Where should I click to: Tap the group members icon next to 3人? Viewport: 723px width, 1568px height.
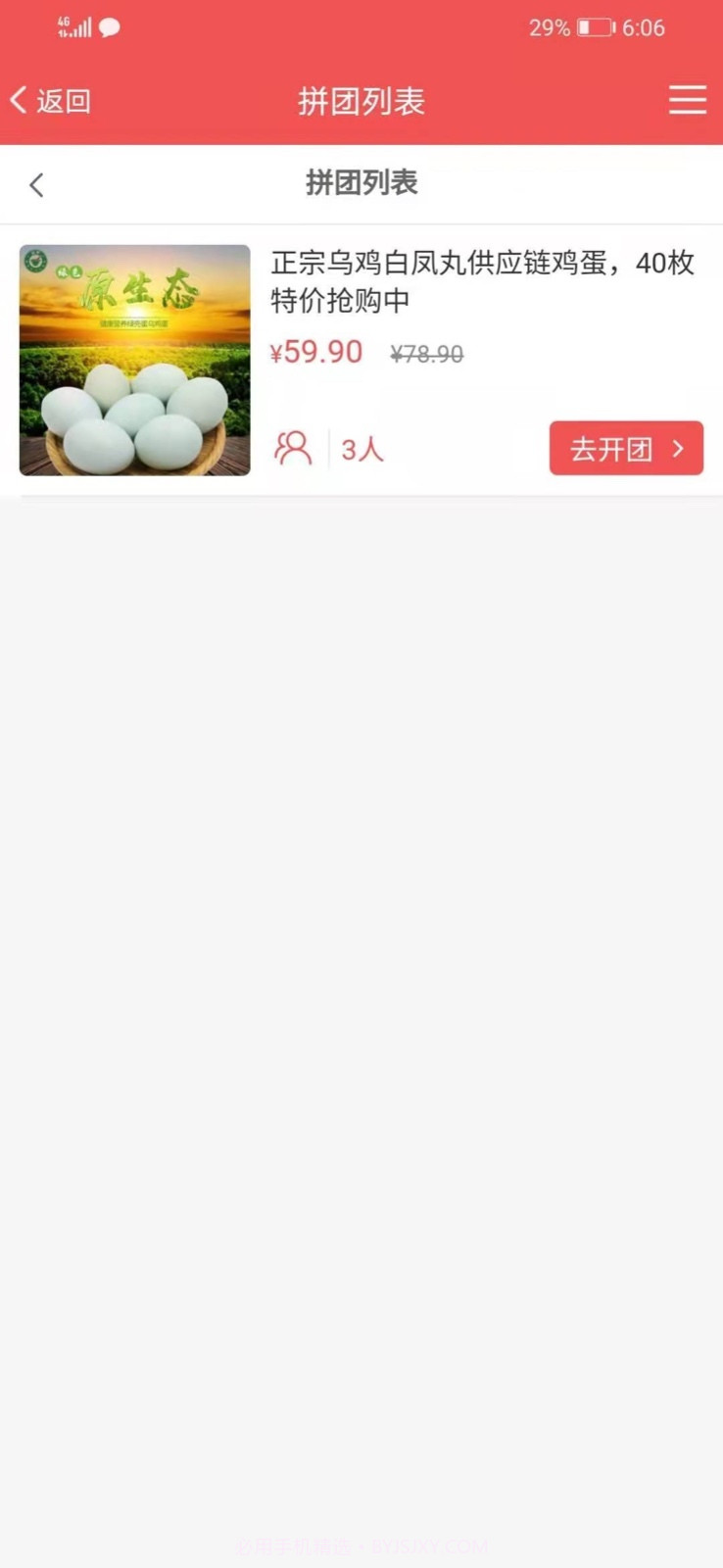(x=293, y=447)
